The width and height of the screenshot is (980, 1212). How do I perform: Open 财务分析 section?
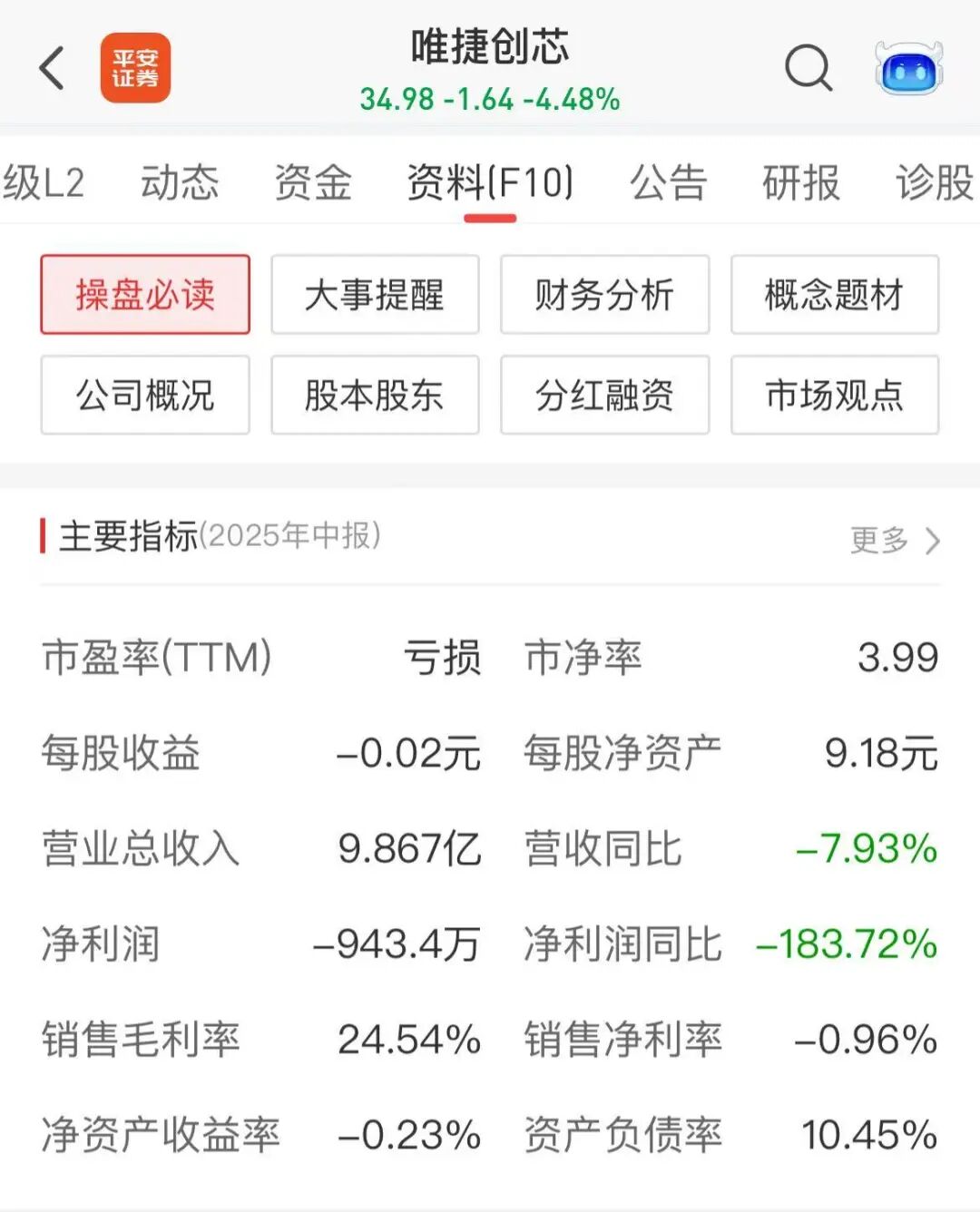(605, 295)
